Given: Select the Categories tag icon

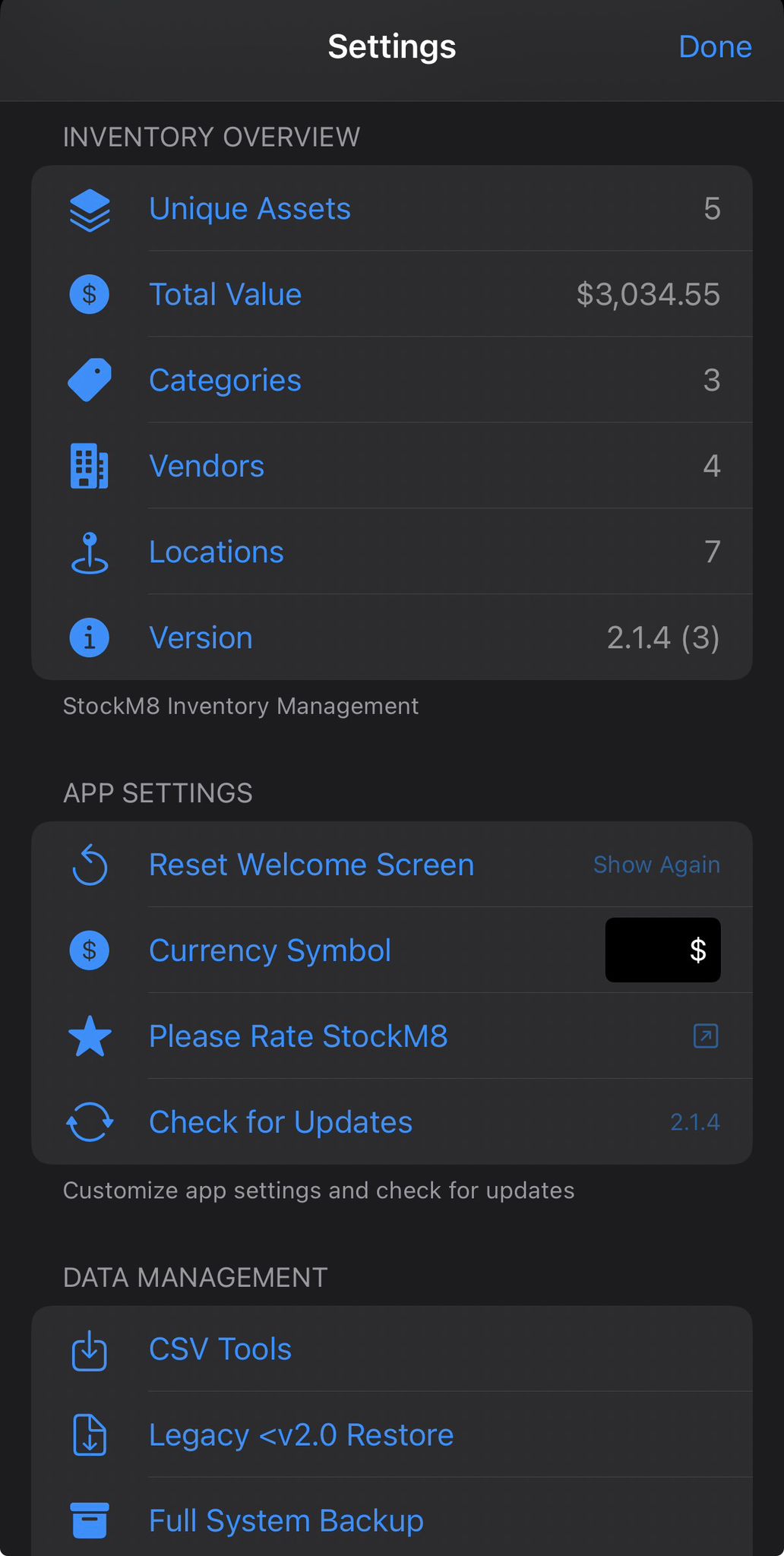Looking at the screenshot, I should pos(89,380).
